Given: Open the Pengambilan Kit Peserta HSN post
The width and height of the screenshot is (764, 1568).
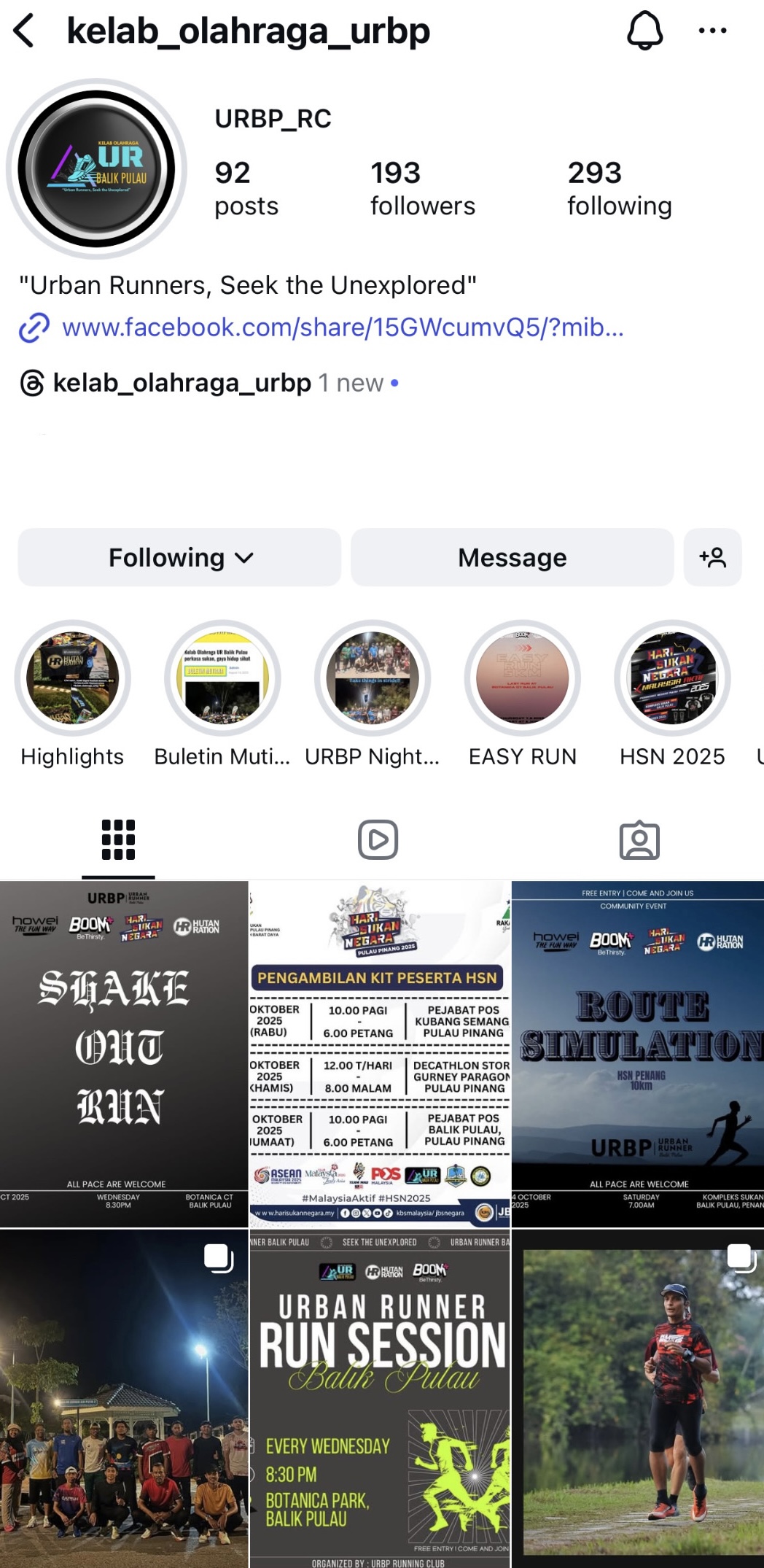Looking at the screenshot, I should point(380,1053).
